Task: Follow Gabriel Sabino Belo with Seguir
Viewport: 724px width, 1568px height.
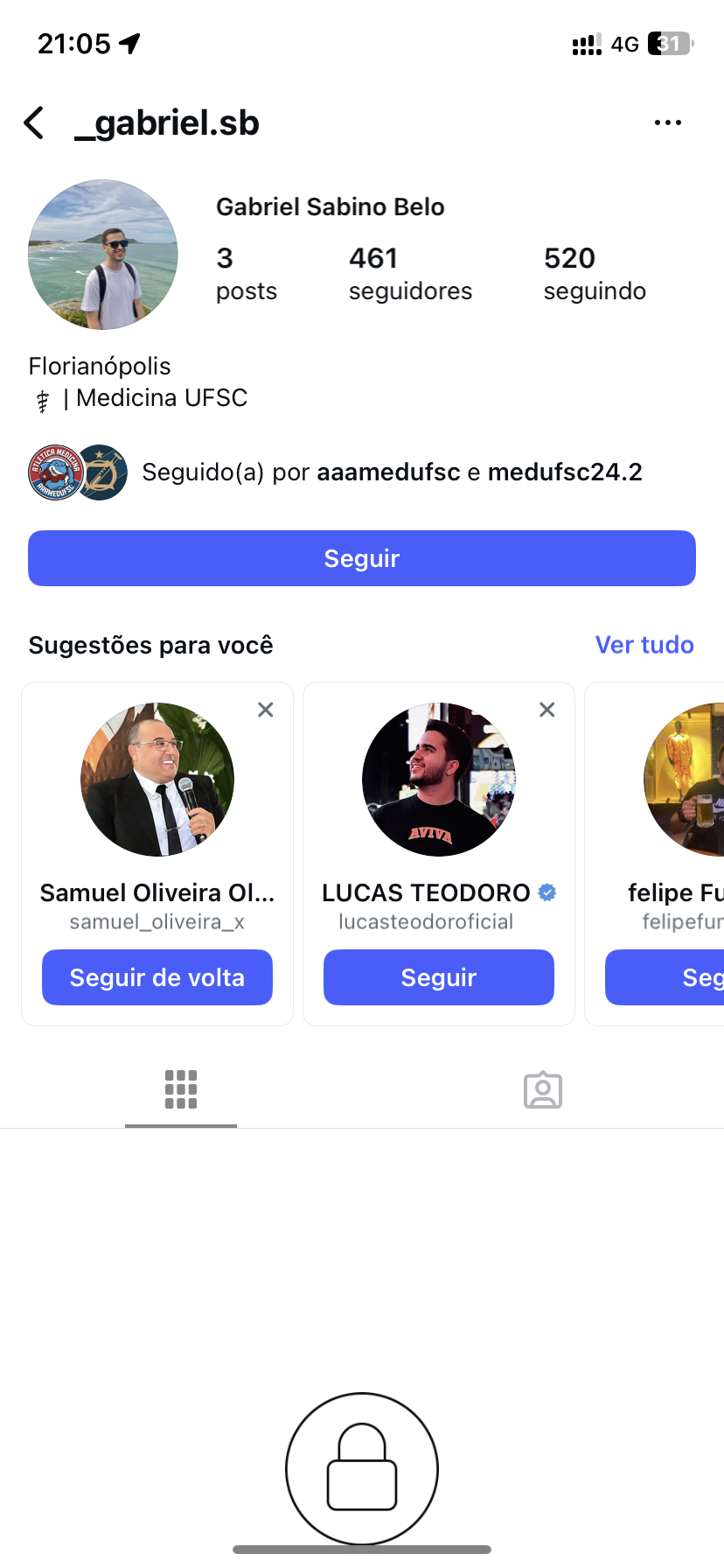Action: pyautogui.click(x=362, y=558)
